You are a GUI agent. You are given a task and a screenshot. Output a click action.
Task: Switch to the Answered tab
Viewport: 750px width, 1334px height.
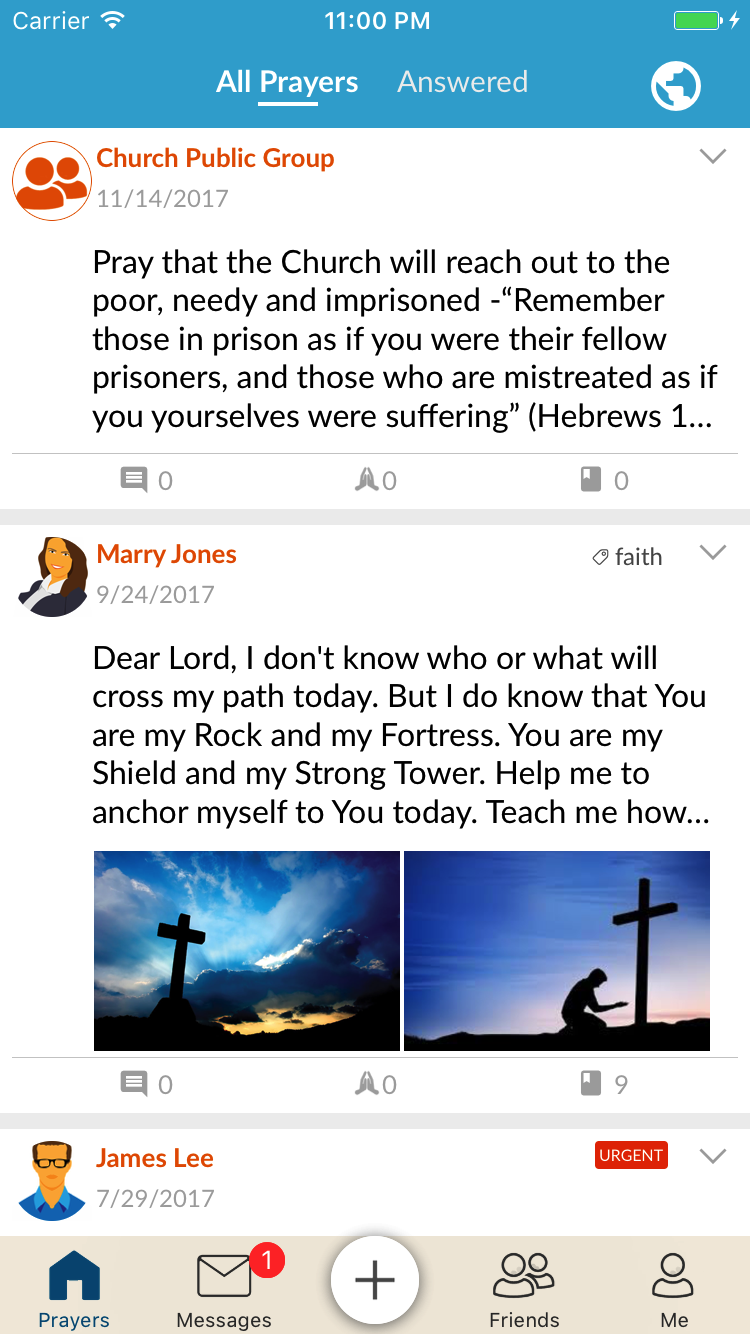pos(462,82)
